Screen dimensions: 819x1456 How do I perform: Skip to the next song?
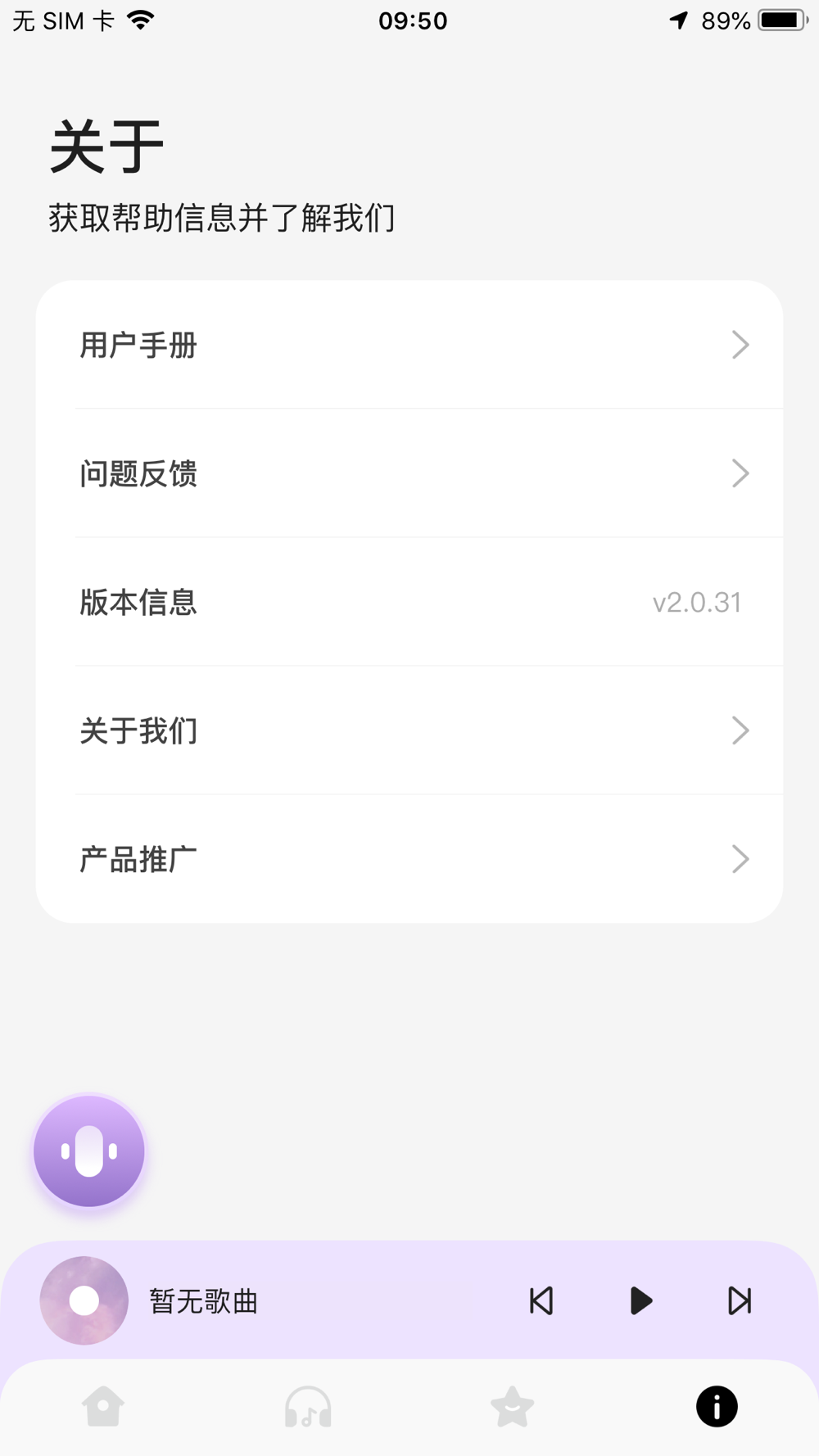pos(740,1300)
